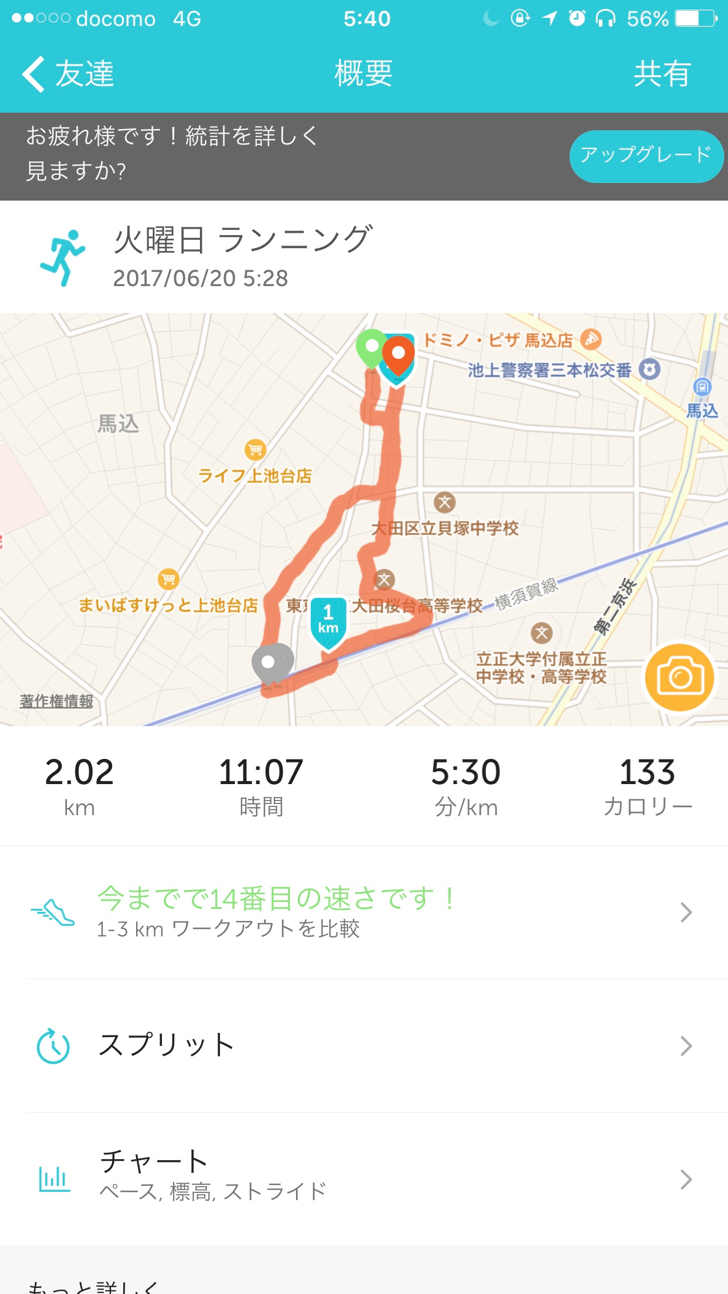Image resolution: width=728 pixels, height=1294 pixels.
Task: Tap the アップグレード upgrade button
Action: 645,156
